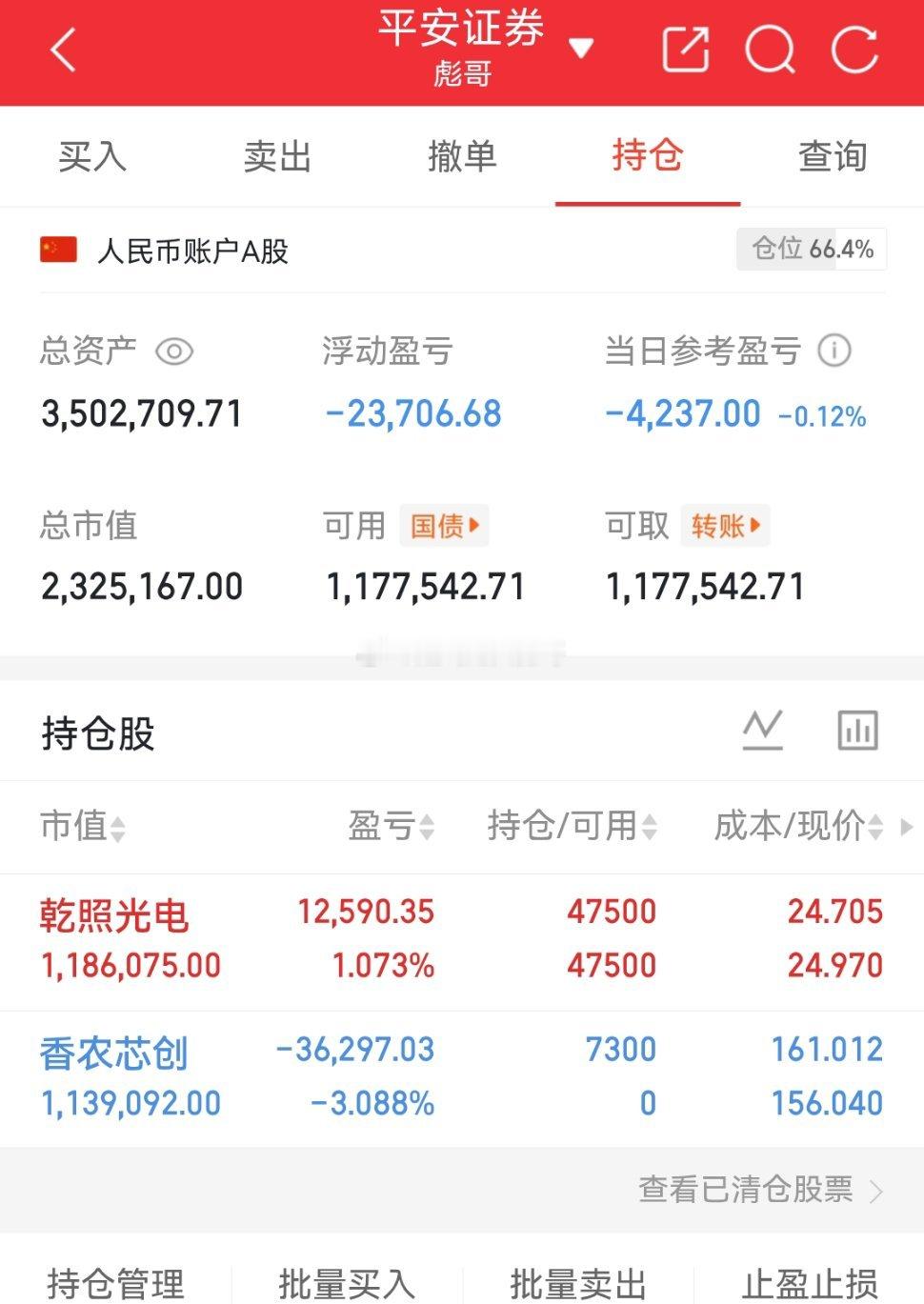924x1304 pixels.
Task: Open the account switcher arrow next to 彪哥
Action: point(583,46)
